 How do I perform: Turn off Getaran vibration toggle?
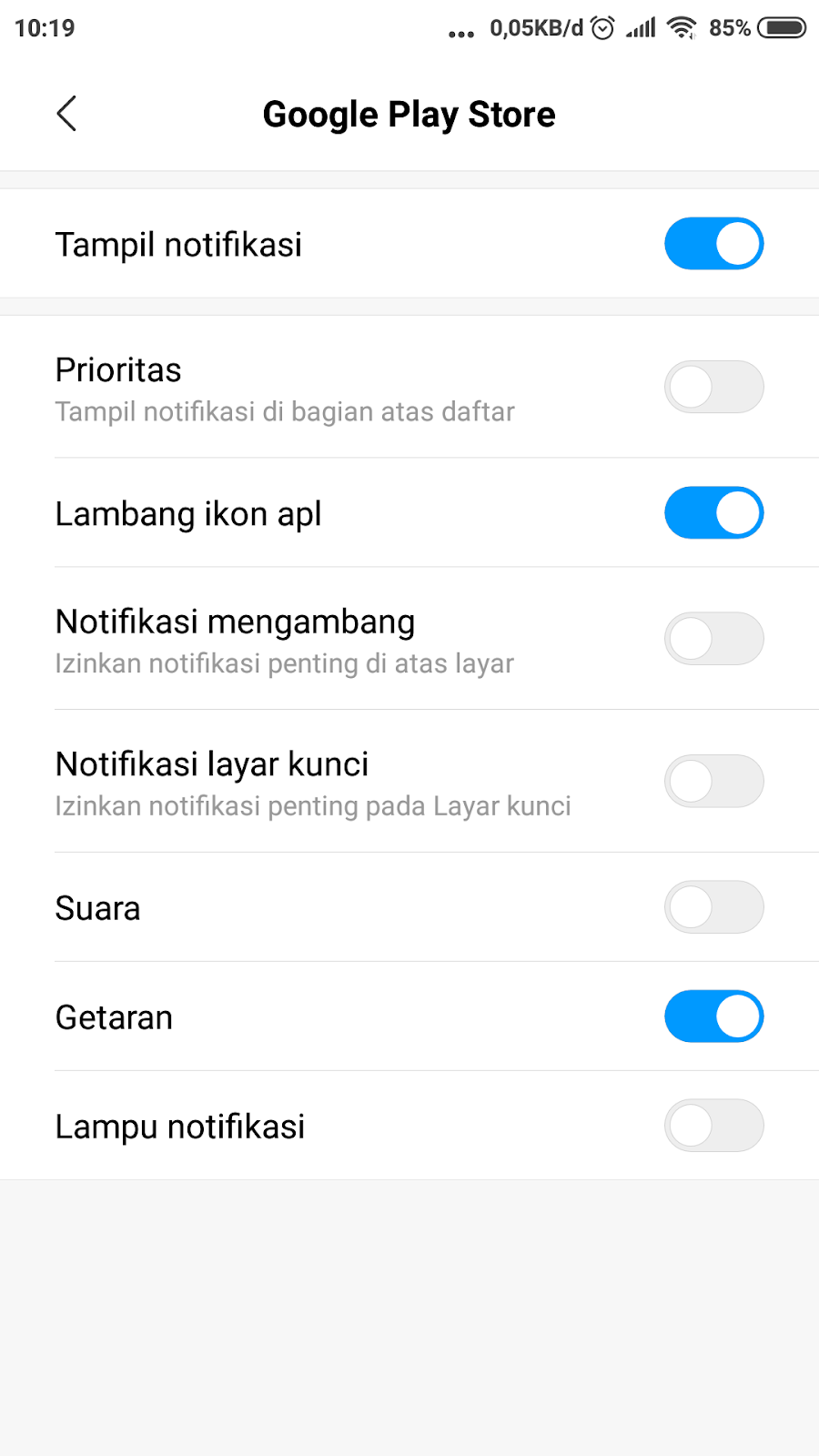[713, 1016]
